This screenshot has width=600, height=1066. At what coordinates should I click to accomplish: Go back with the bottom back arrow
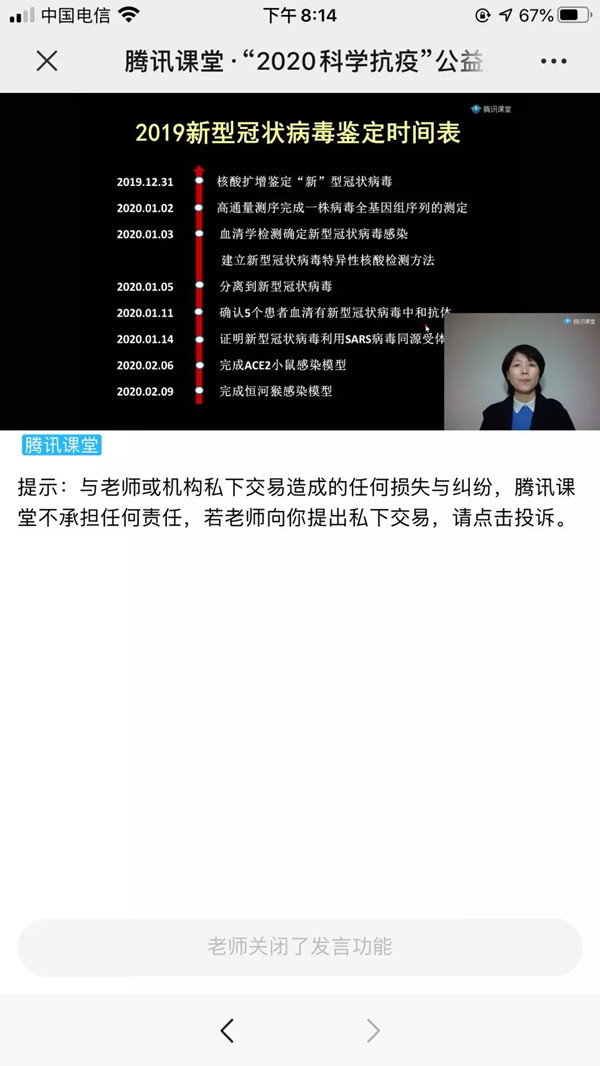228,1030
